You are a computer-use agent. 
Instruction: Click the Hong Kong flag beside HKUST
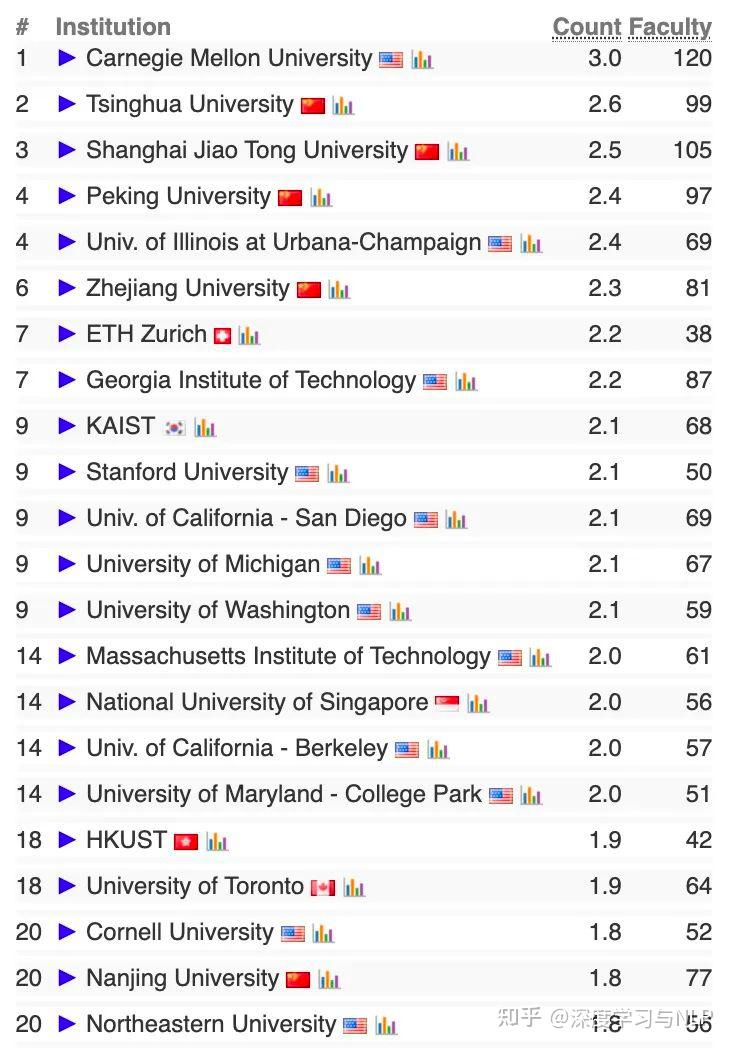pos(186,840)
